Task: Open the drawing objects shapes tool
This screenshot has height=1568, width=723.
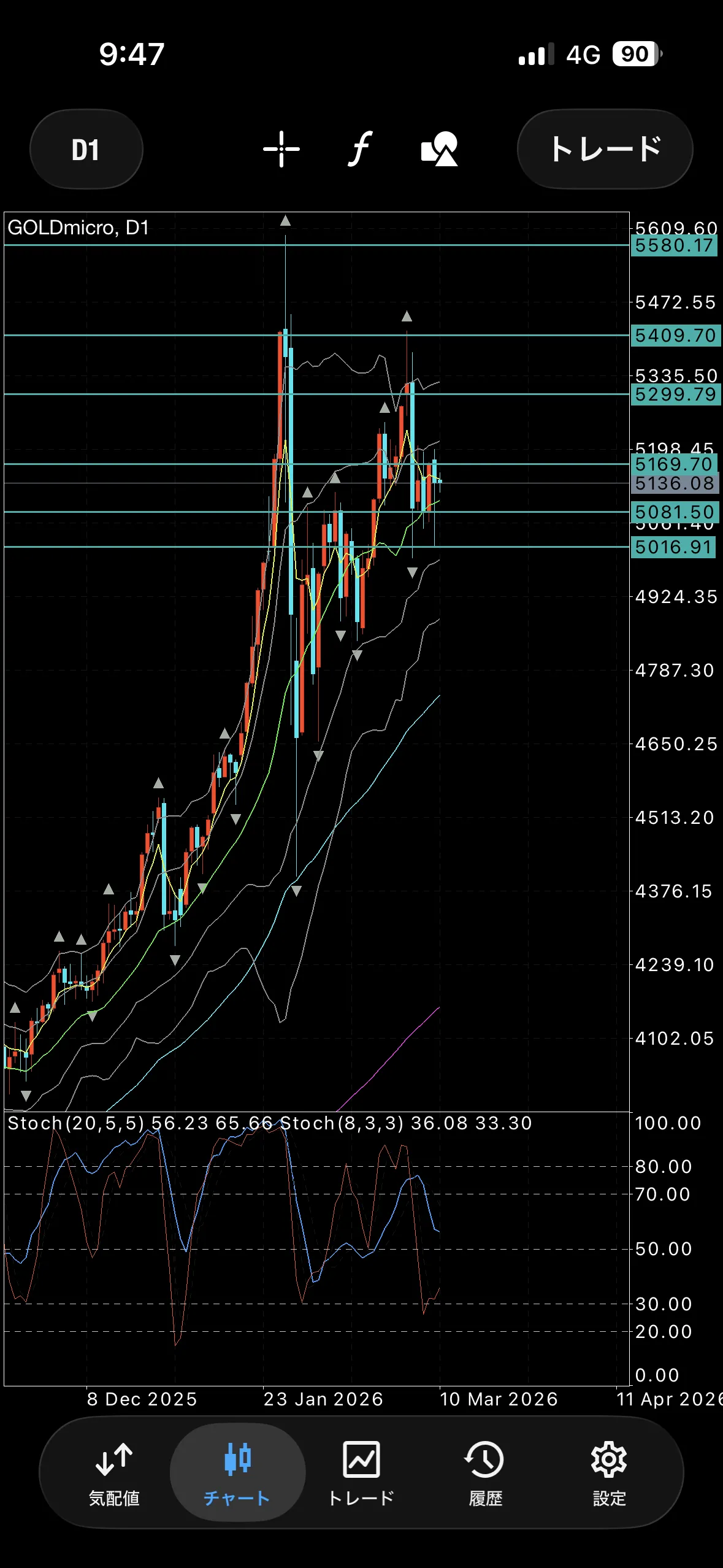Action: [440, 149]
